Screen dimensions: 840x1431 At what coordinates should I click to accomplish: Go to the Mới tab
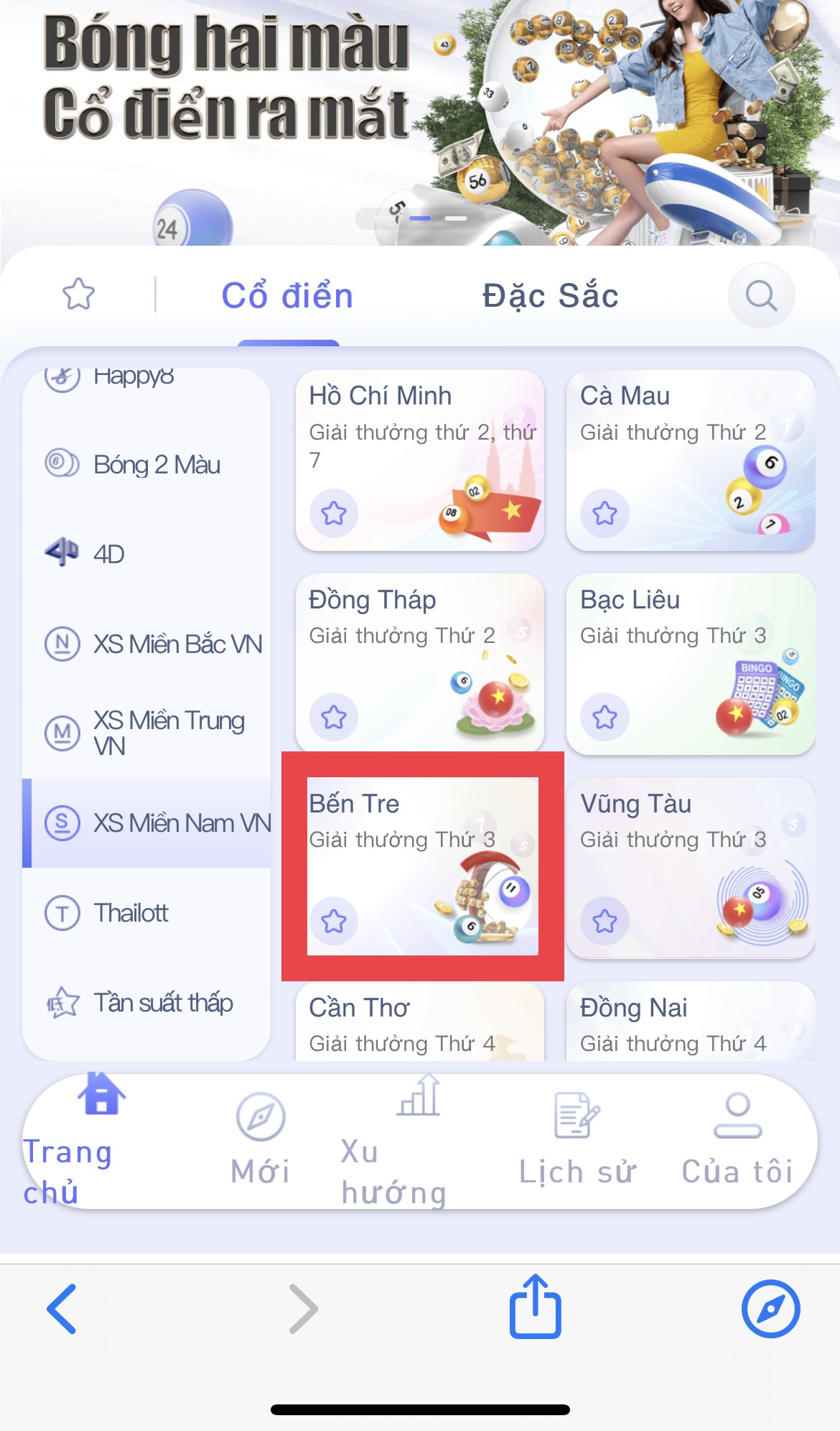pos(261,1140)
